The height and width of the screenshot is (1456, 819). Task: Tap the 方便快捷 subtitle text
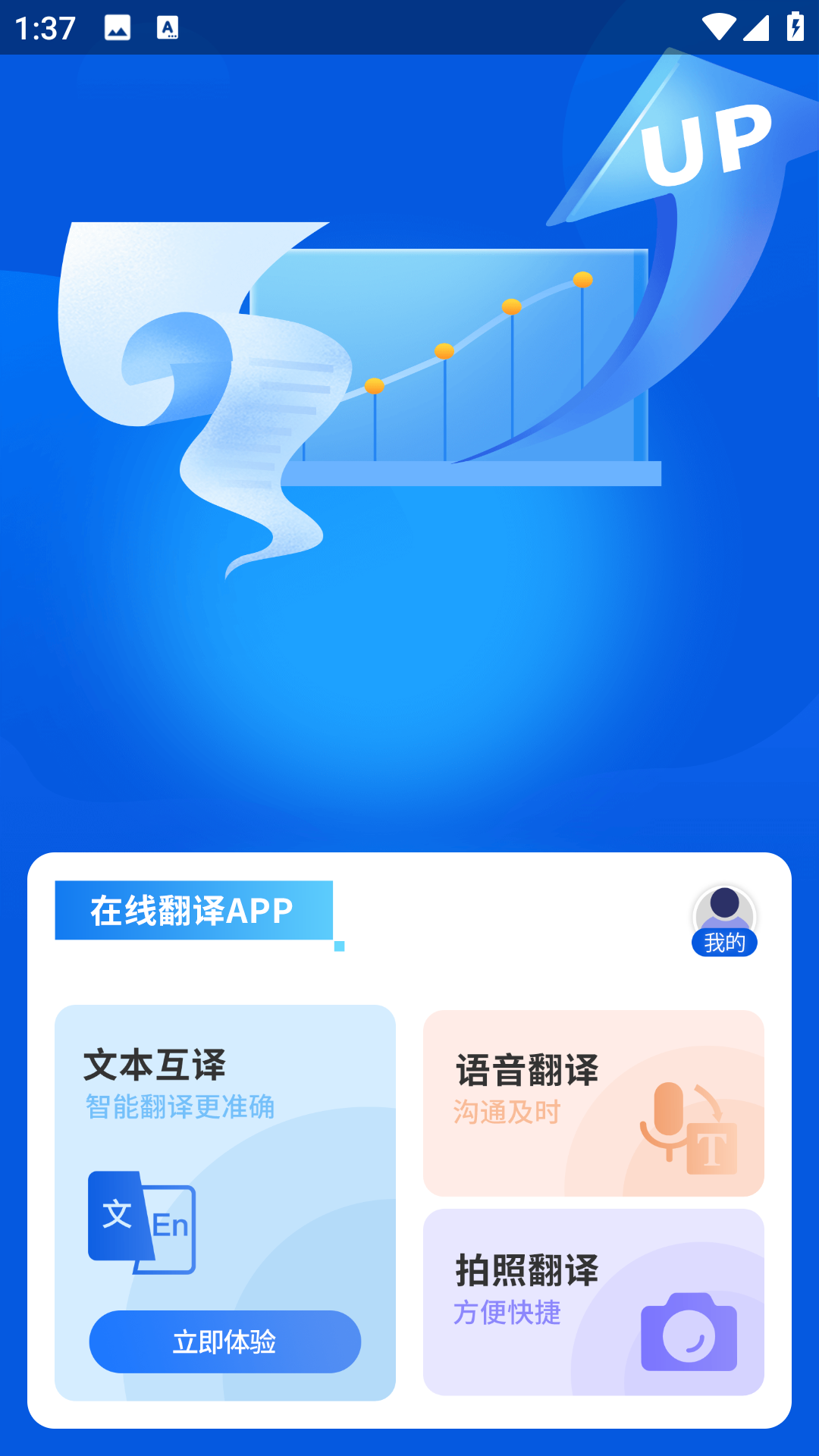click(x=507, y=1313)
